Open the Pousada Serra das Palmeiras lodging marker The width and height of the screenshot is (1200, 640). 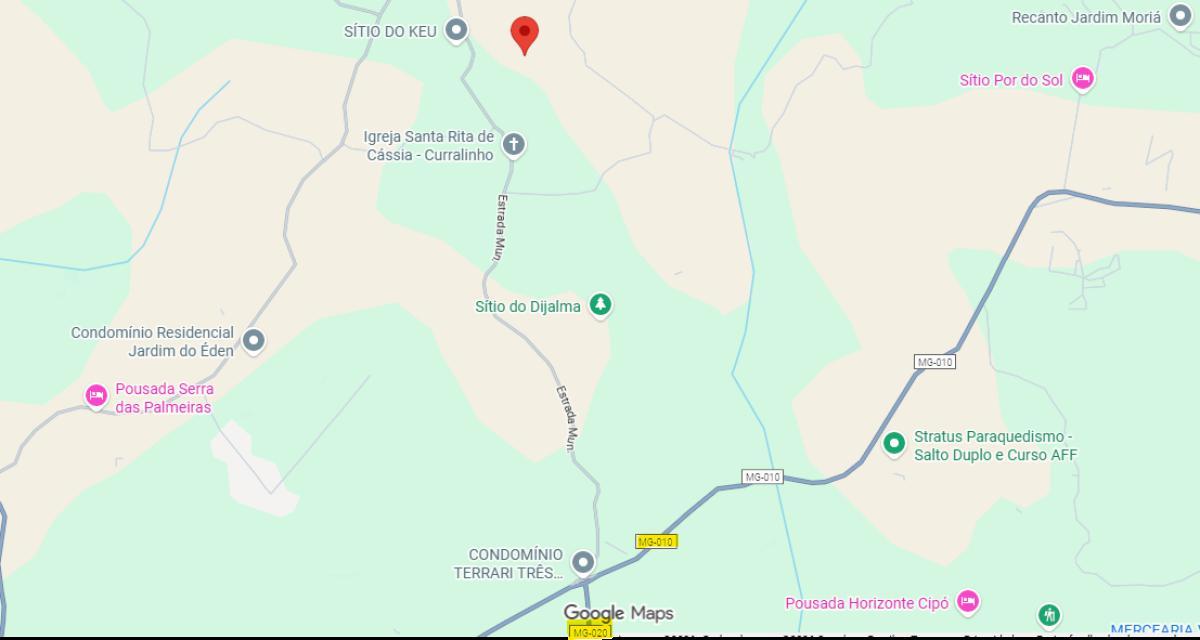[x=96, y=396]
